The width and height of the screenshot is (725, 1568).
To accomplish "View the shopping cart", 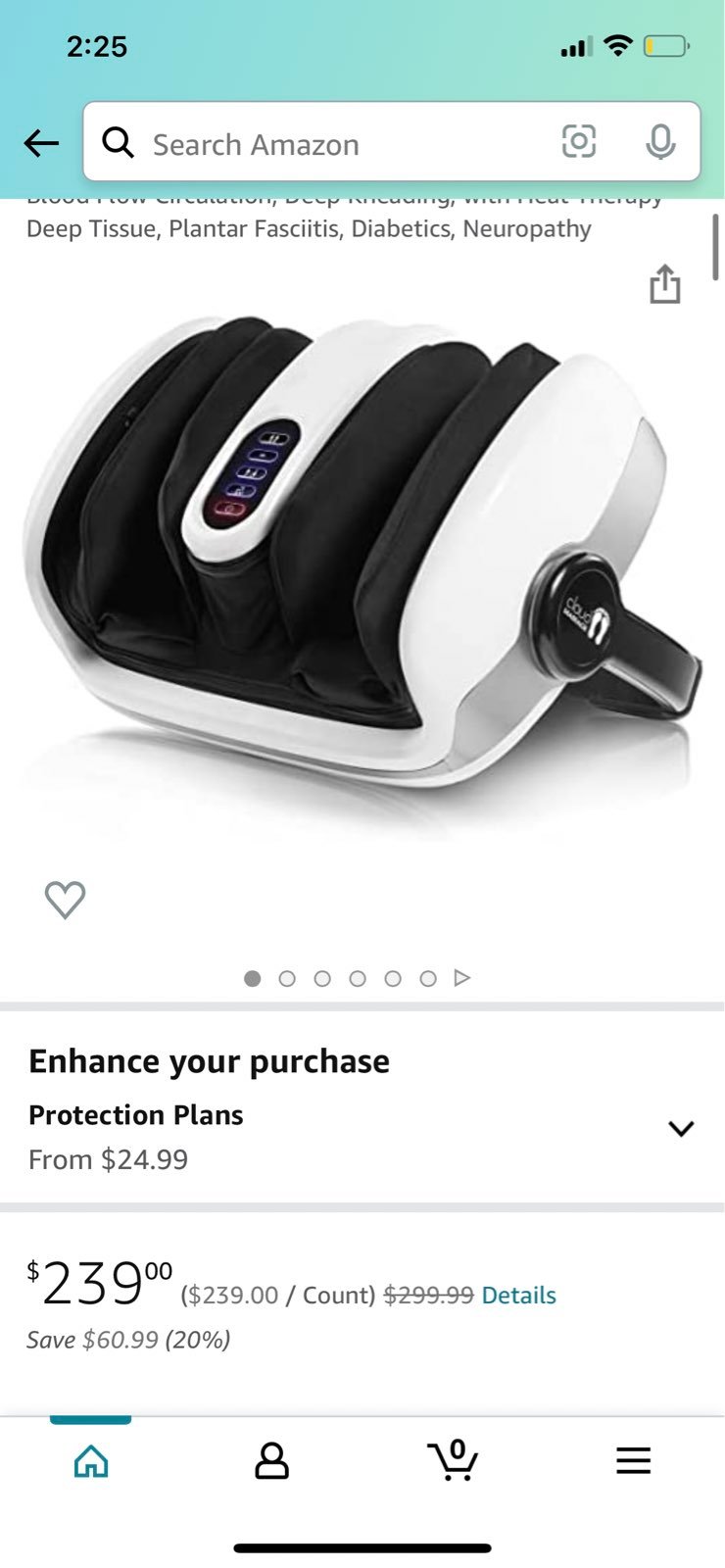I will 453,1460.
